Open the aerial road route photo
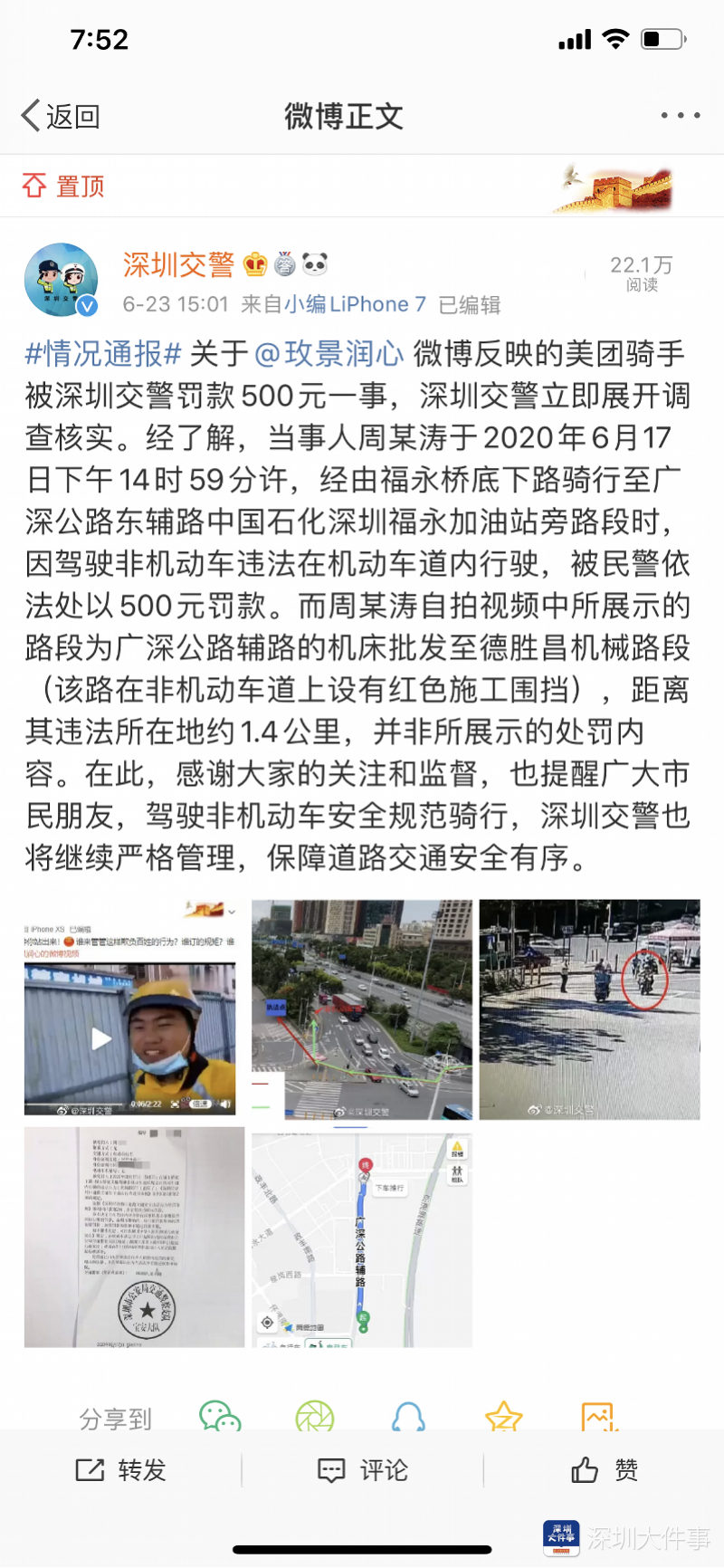Viewport: 724px width, 1568px height. (x=361, y=1009)
